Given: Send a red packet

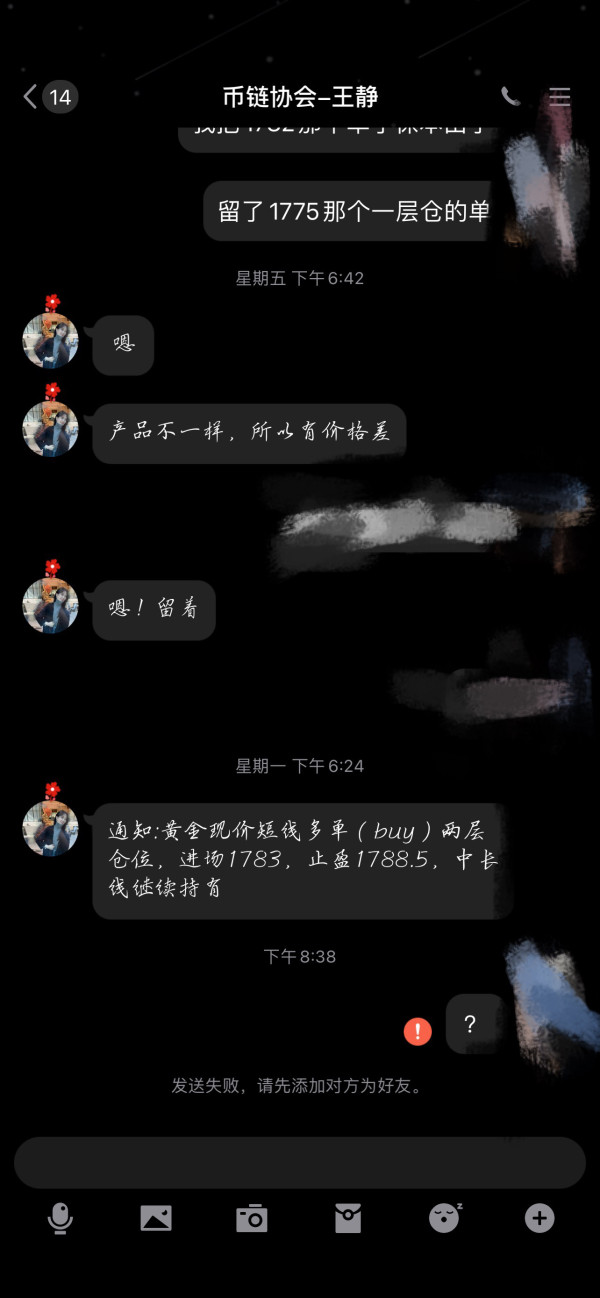Looking at the screenshot, I should click(348, 1218).
